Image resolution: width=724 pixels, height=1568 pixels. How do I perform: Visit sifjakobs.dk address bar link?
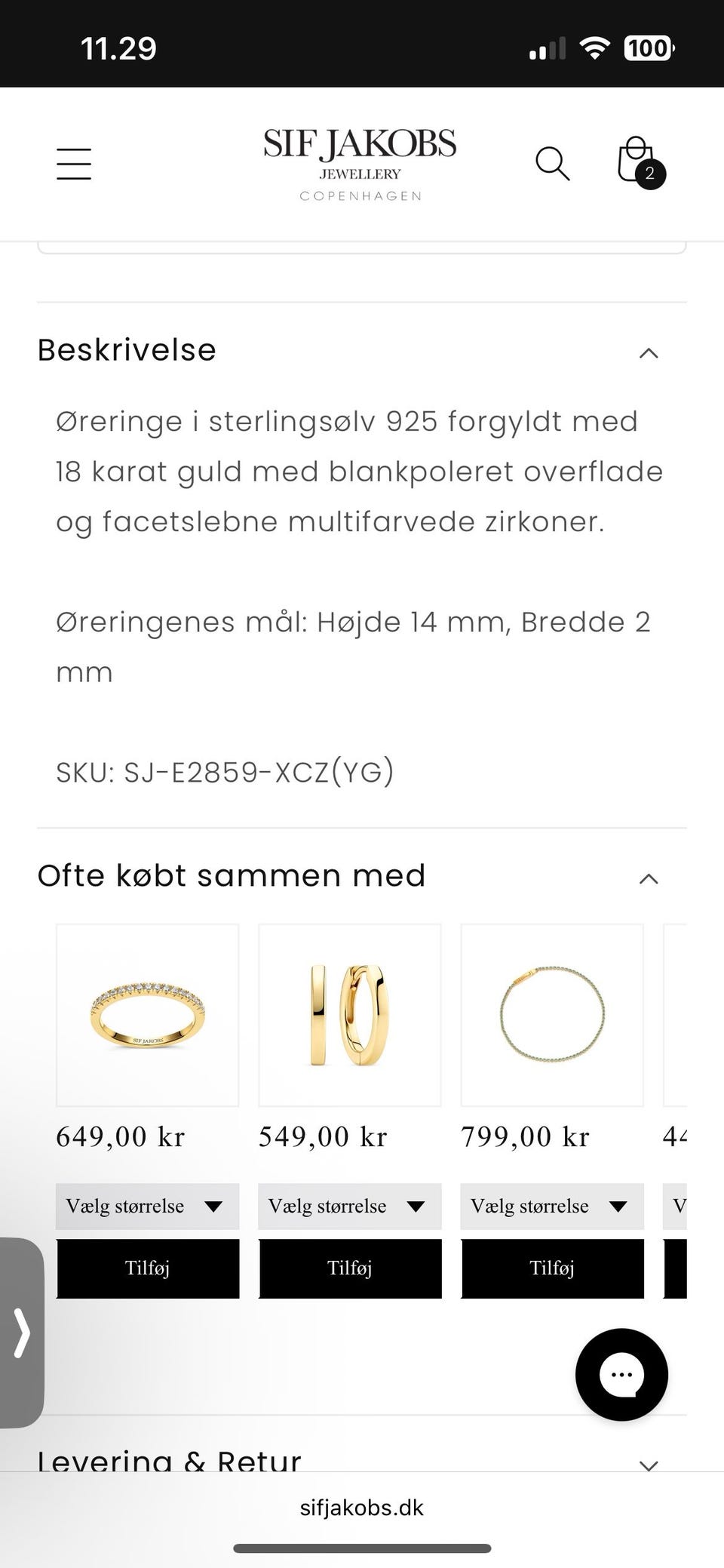coord(362,1507)
